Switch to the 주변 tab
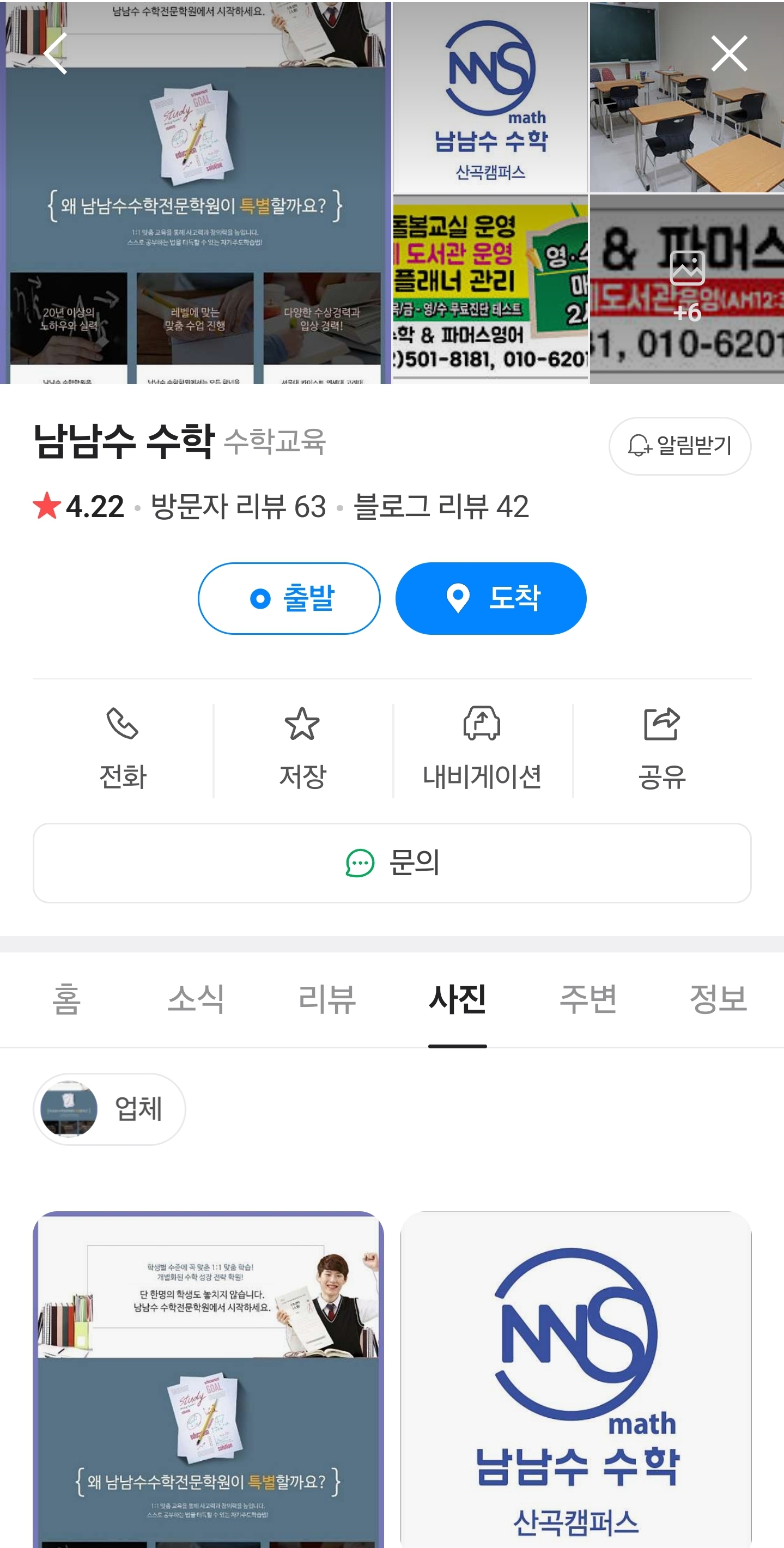The height and width of the screenshot is (1548, 784). (587, 999)
